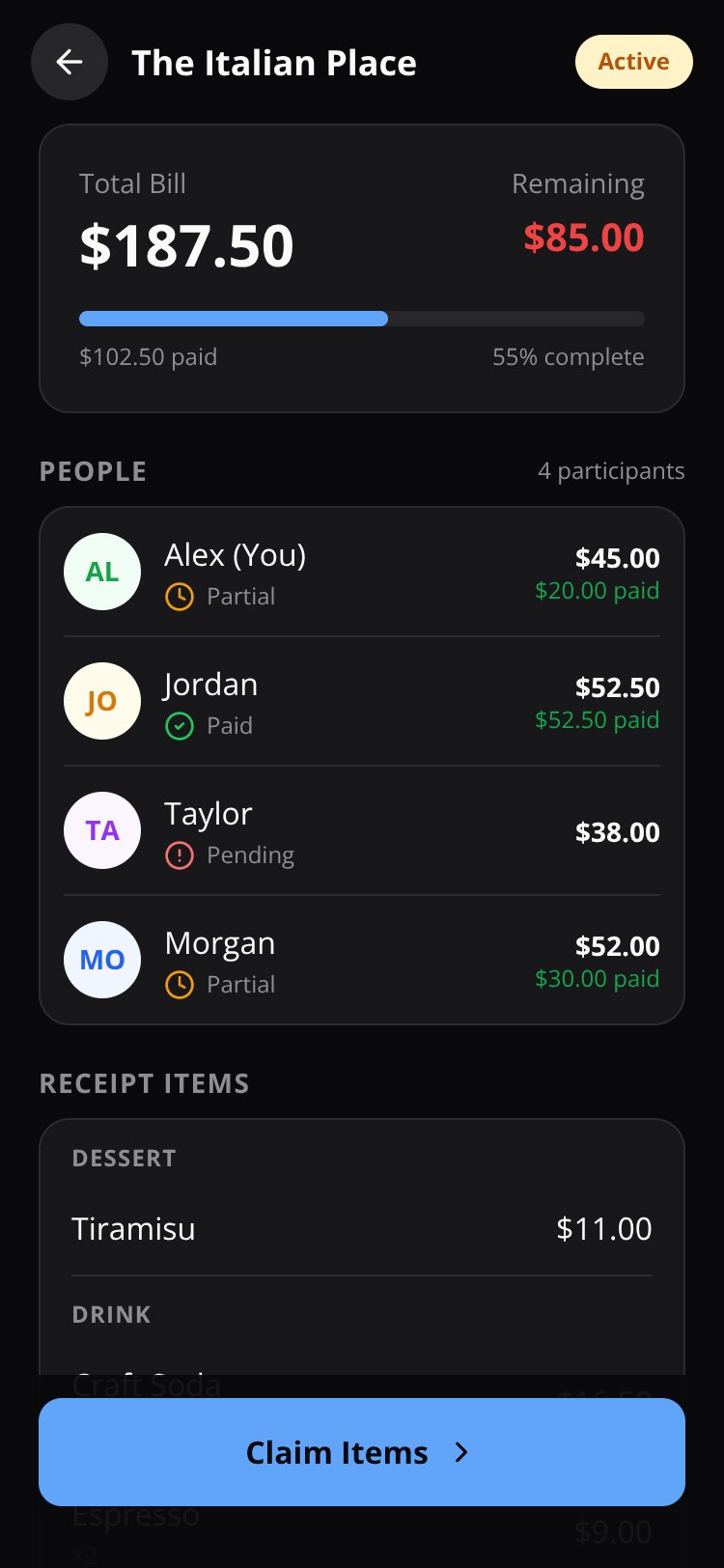Open Alex (You) participant details

pos(362,573)
